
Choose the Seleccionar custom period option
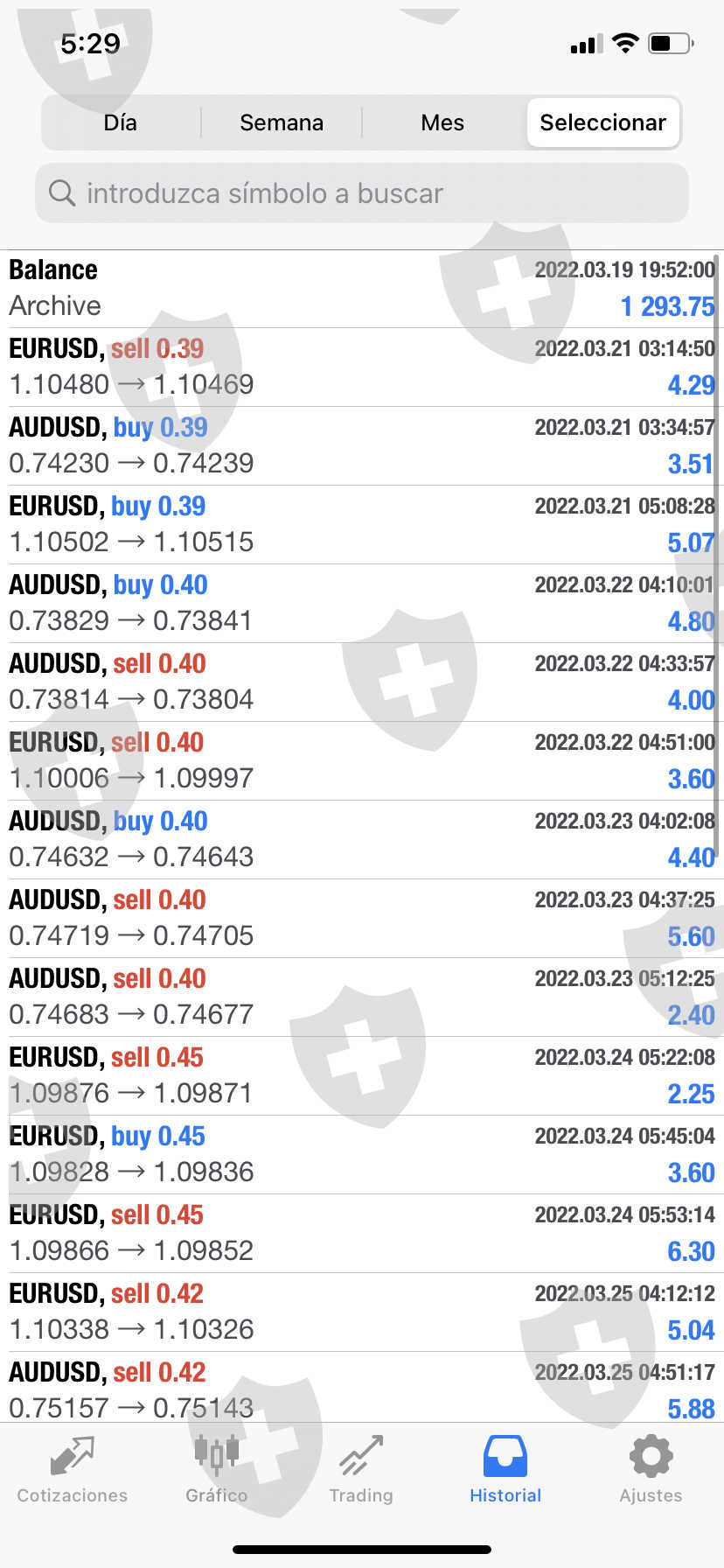click(x=602, y=122)
